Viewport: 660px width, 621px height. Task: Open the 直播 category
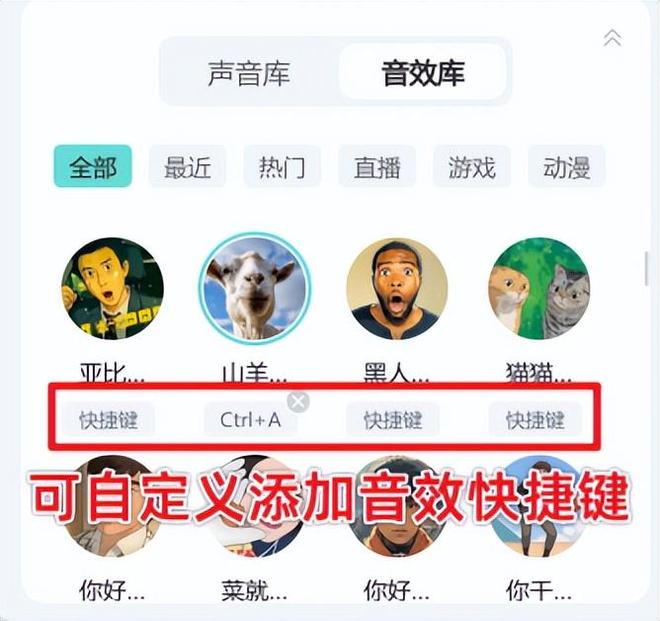coord(377,167)
